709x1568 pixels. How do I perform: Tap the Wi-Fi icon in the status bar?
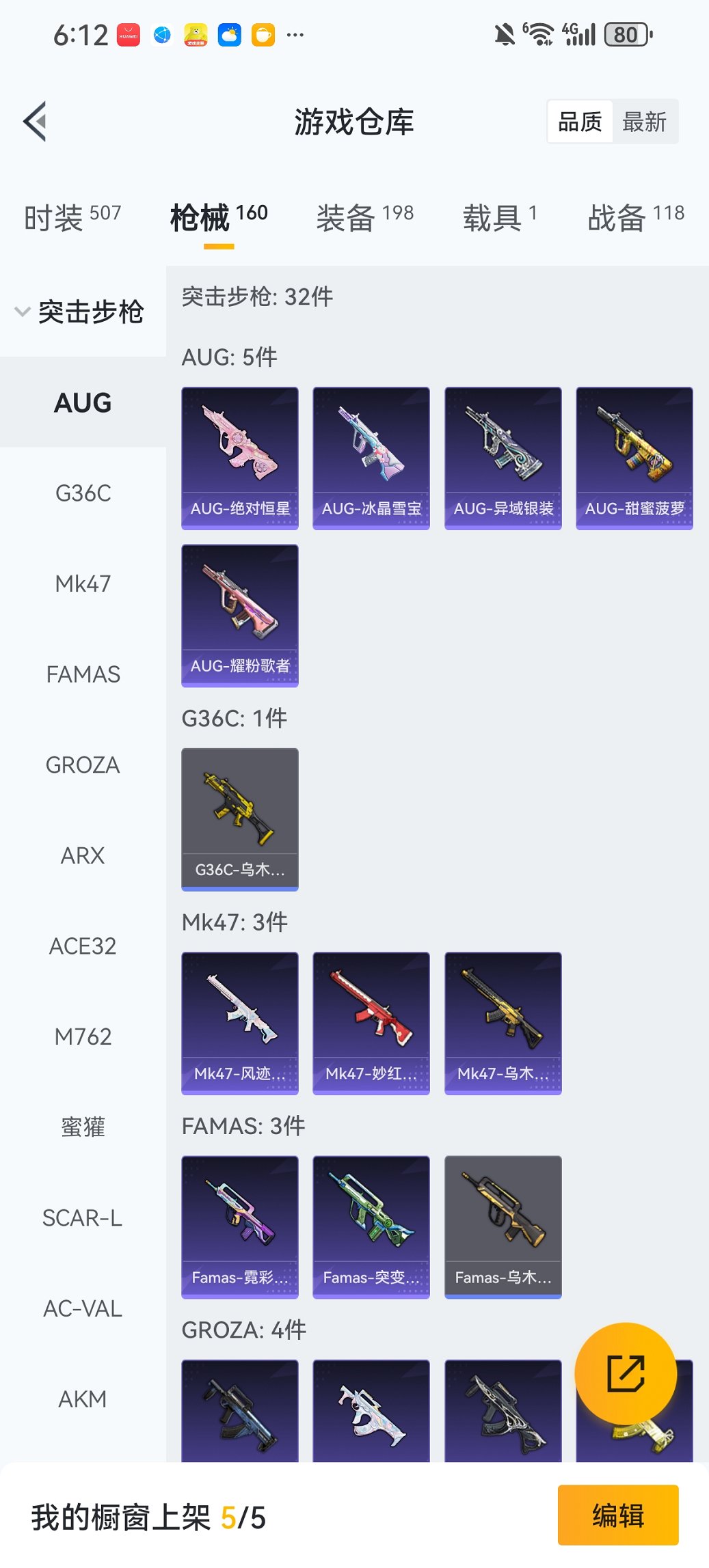pyautogui.click(x=540, y=32)
